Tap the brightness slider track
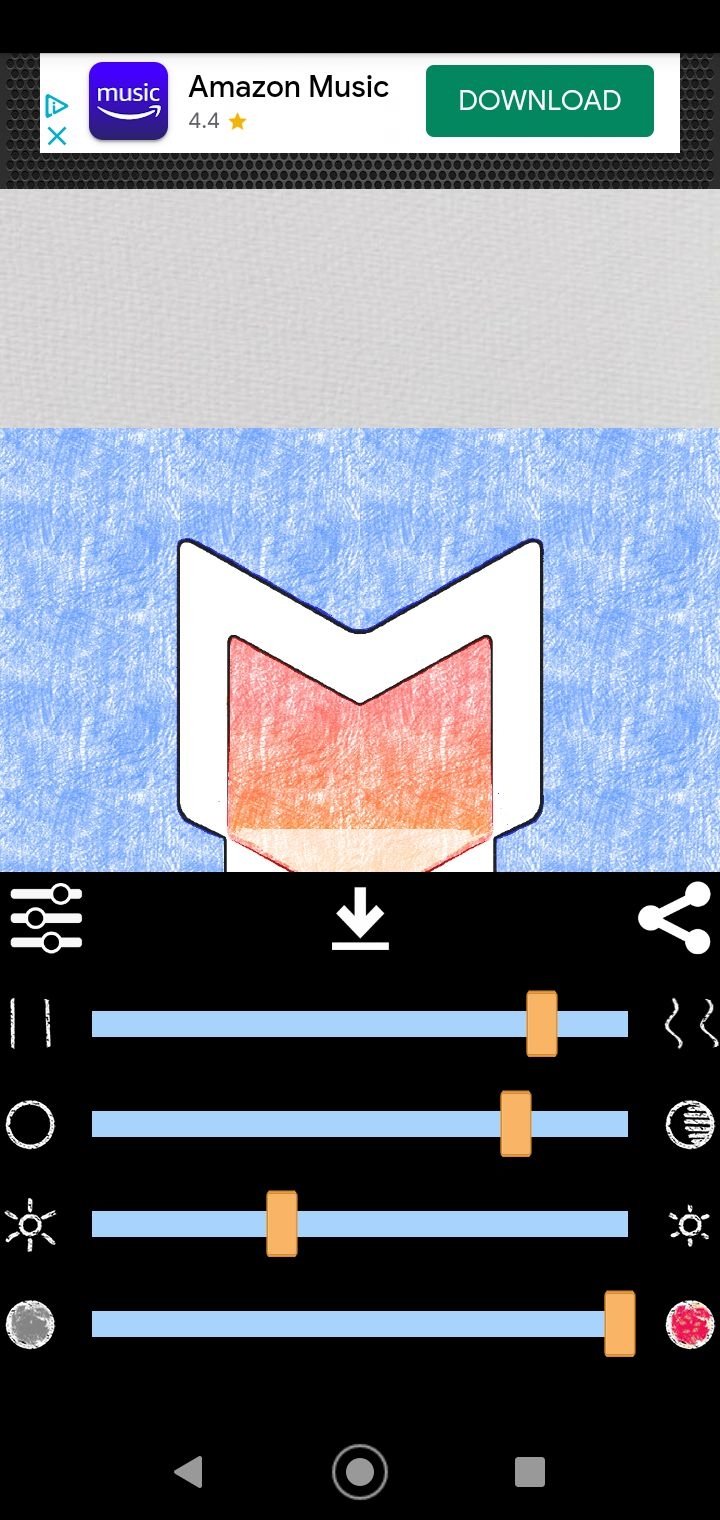The image size is (720, 1520). coord(360,1224)
